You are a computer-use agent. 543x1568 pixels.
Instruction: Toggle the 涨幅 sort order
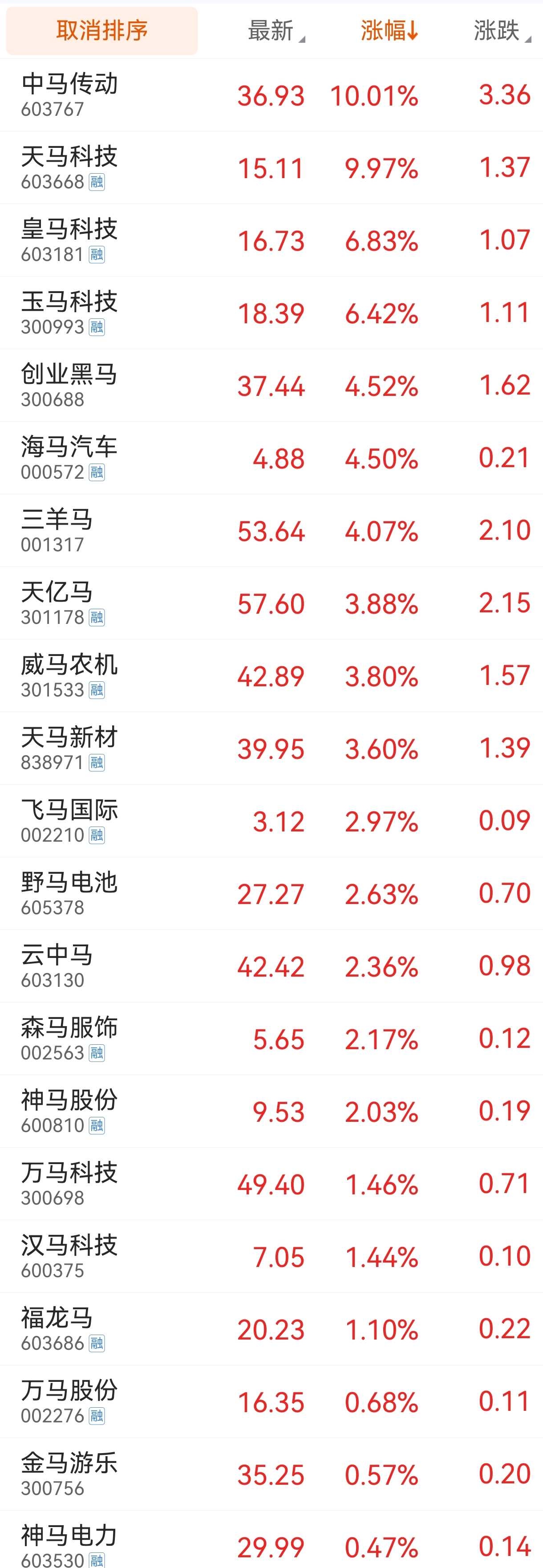point(389,30)
